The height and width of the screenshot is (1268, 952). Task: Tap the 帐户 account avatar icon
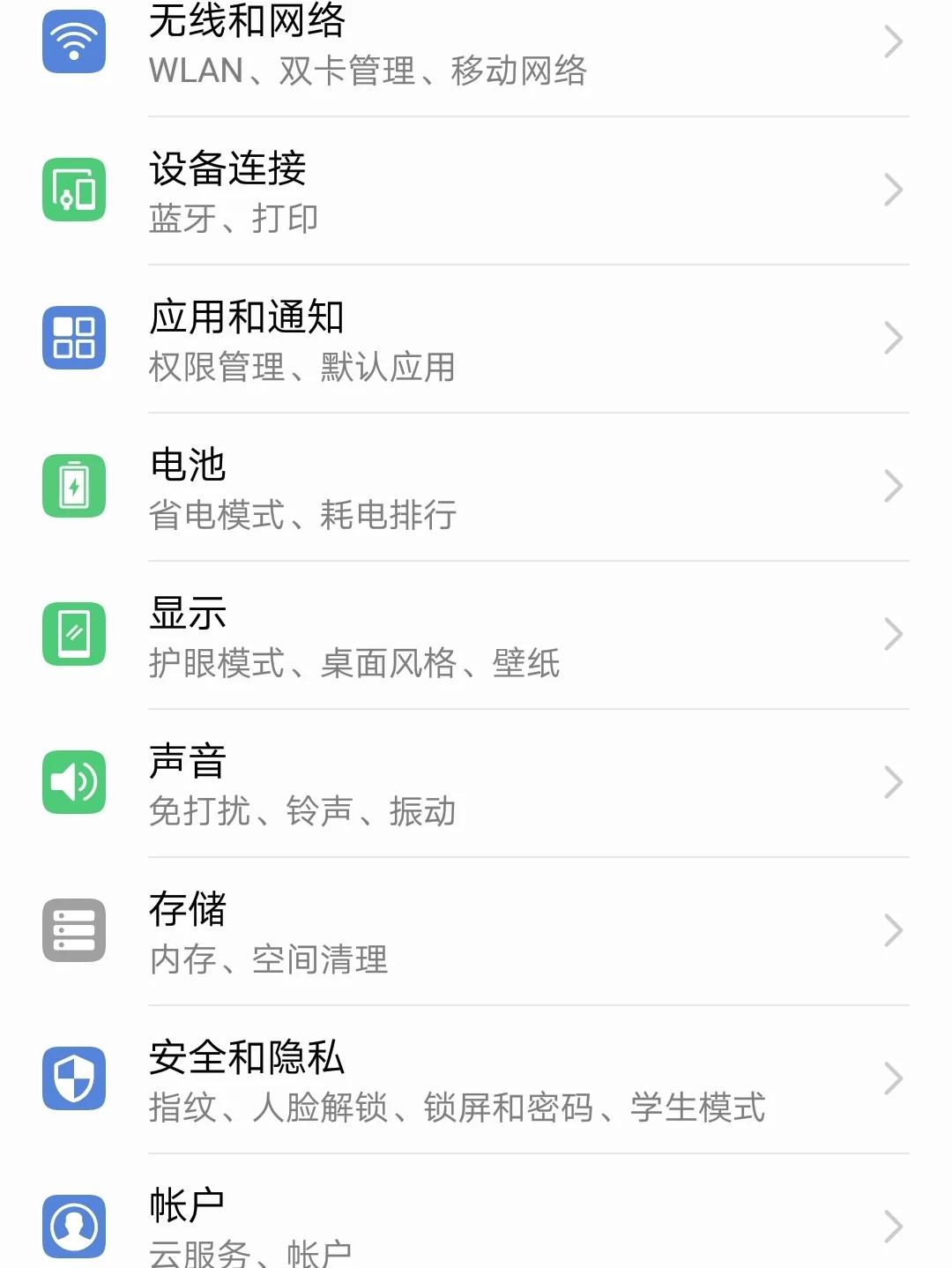(75, 1227)
